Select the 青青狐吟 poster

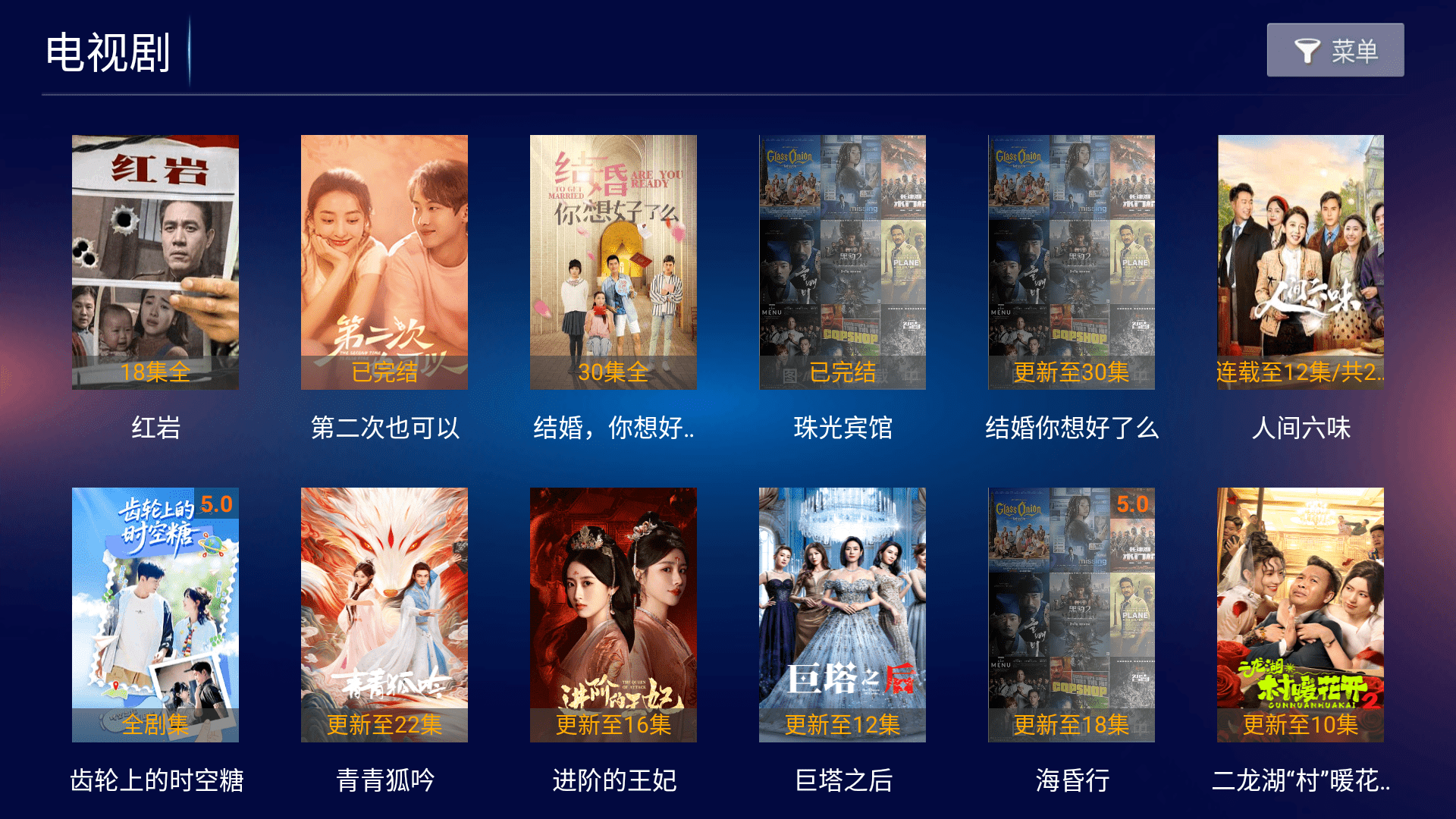click(384, 614)
